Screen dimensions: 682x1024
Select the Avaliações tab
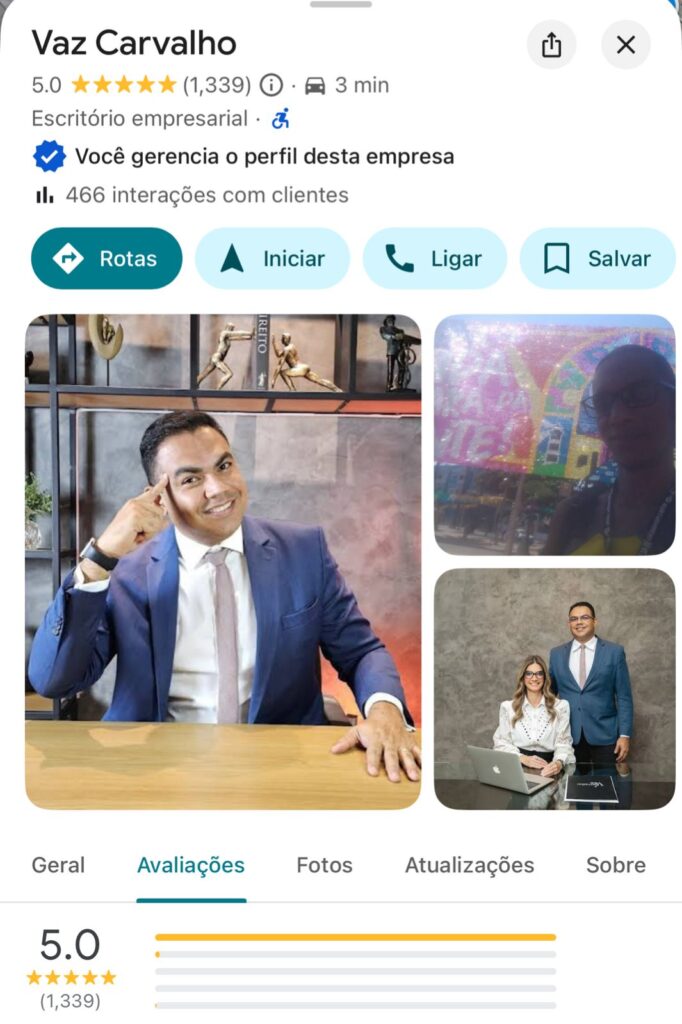click(x=191, y=865)
